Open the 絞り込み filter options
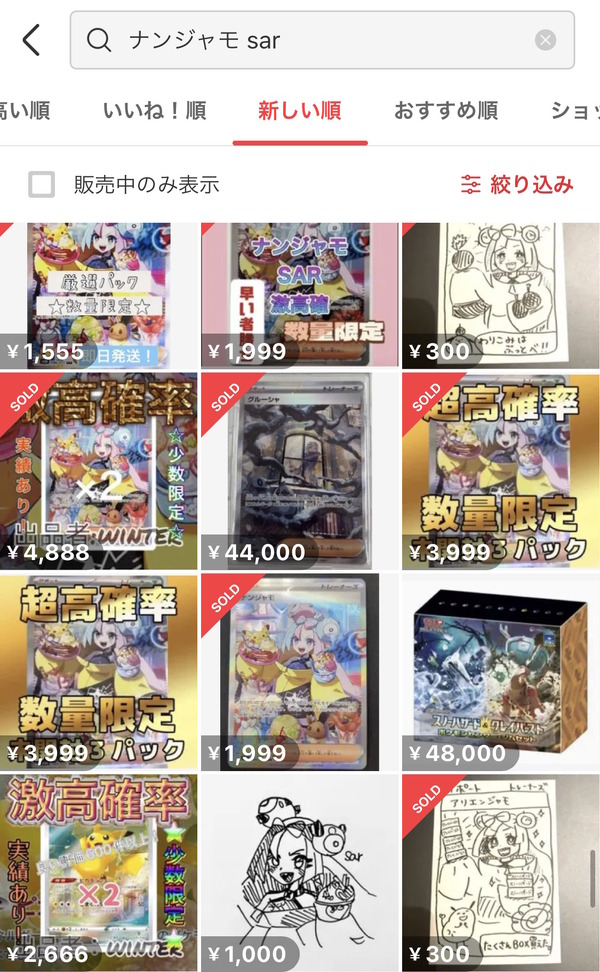This screenshot has width=600, height=972. click(x=516, y=184)
